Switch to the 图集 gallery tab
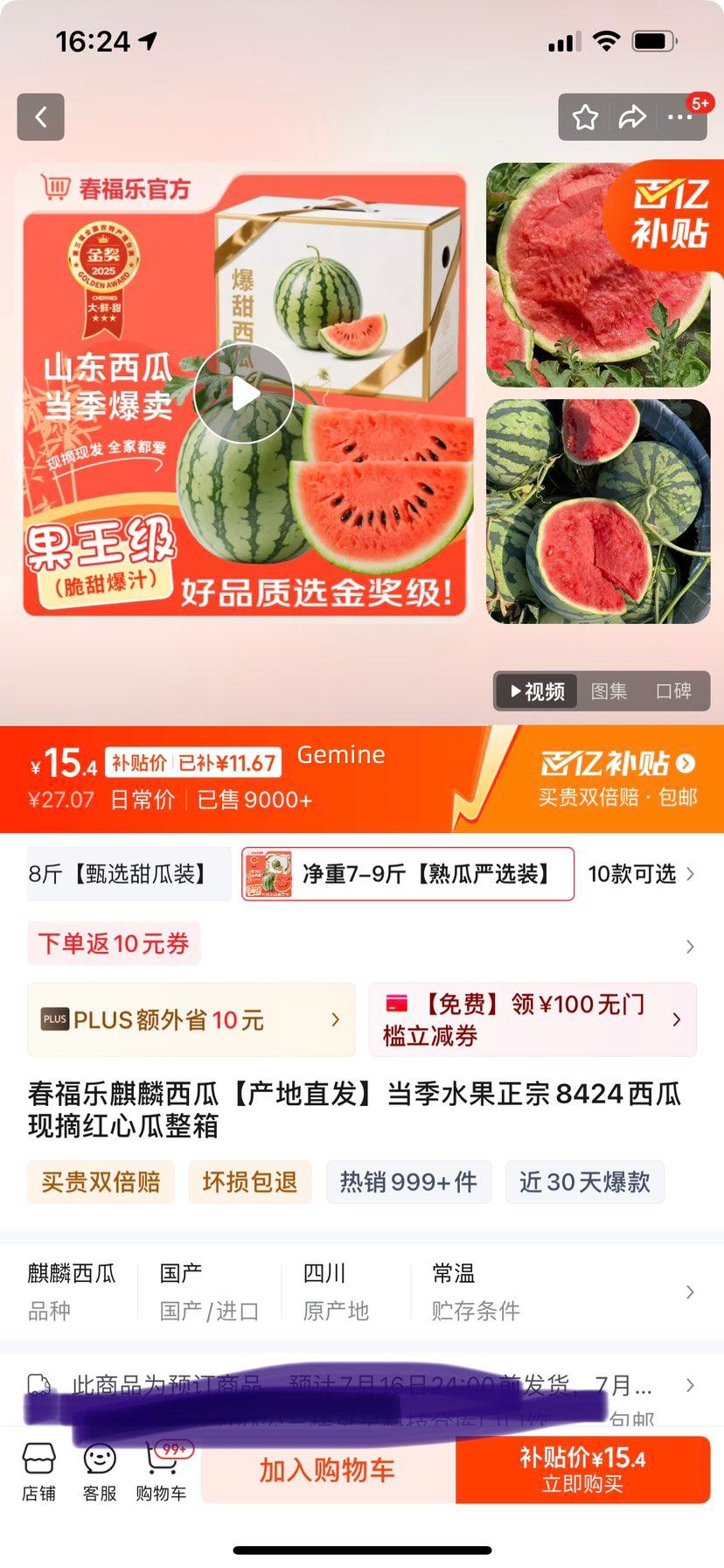This screenshot has height=1568, width=724. [x=609, y=691]
